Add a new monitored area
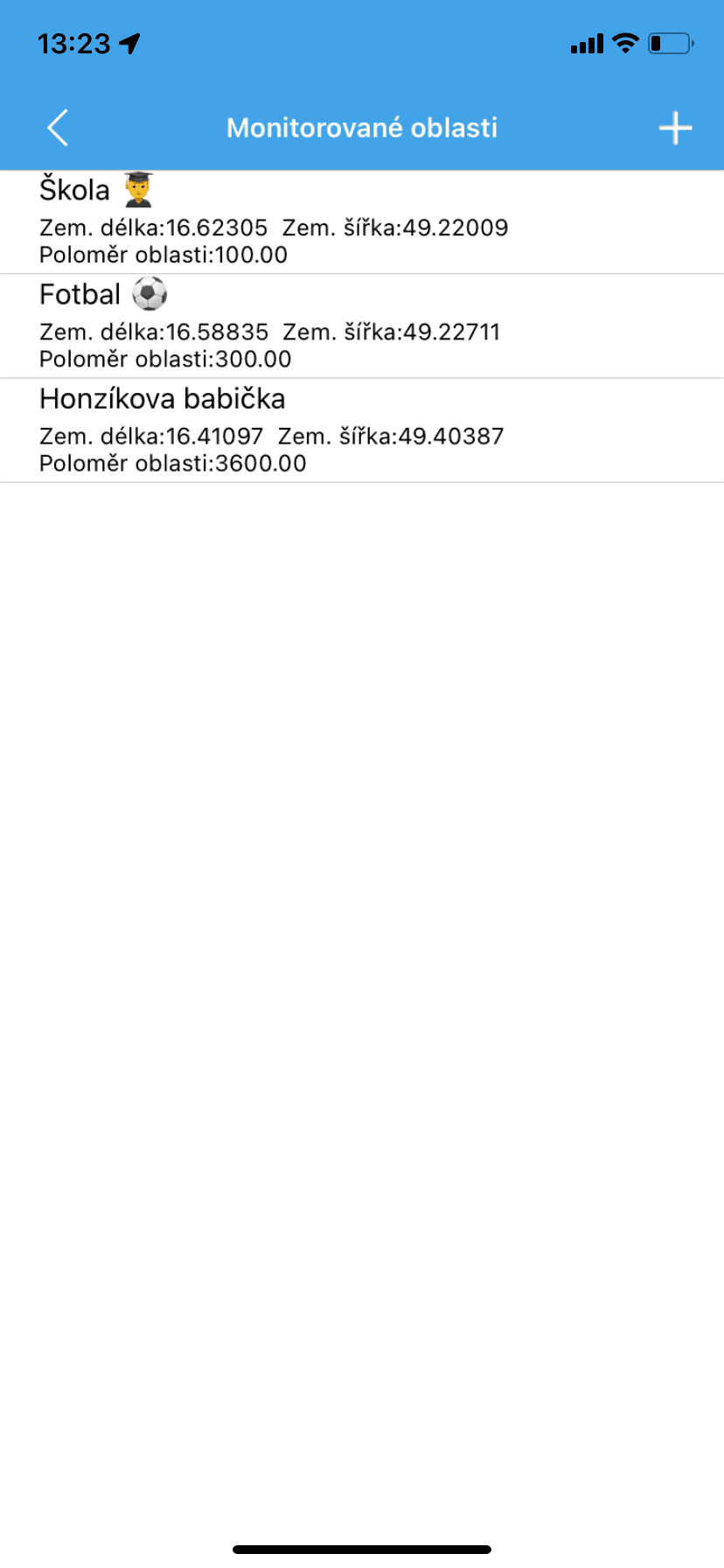724x1568 pixels. pos(675,128)
